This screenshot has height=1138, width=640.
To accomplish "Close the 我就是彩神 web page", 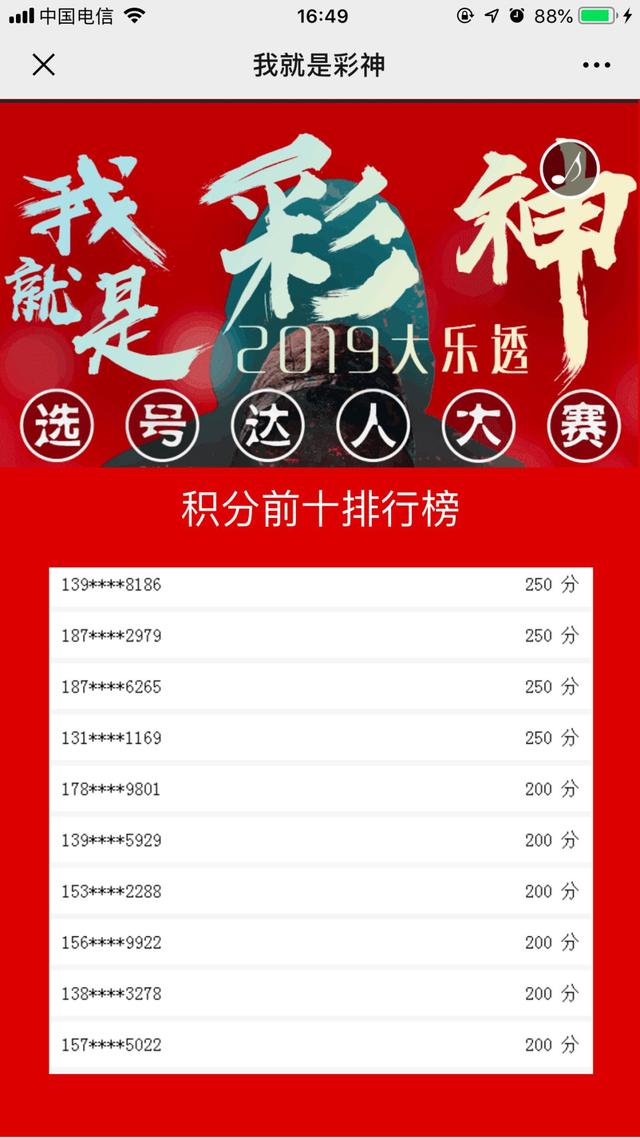I will [x=44, y=65].
